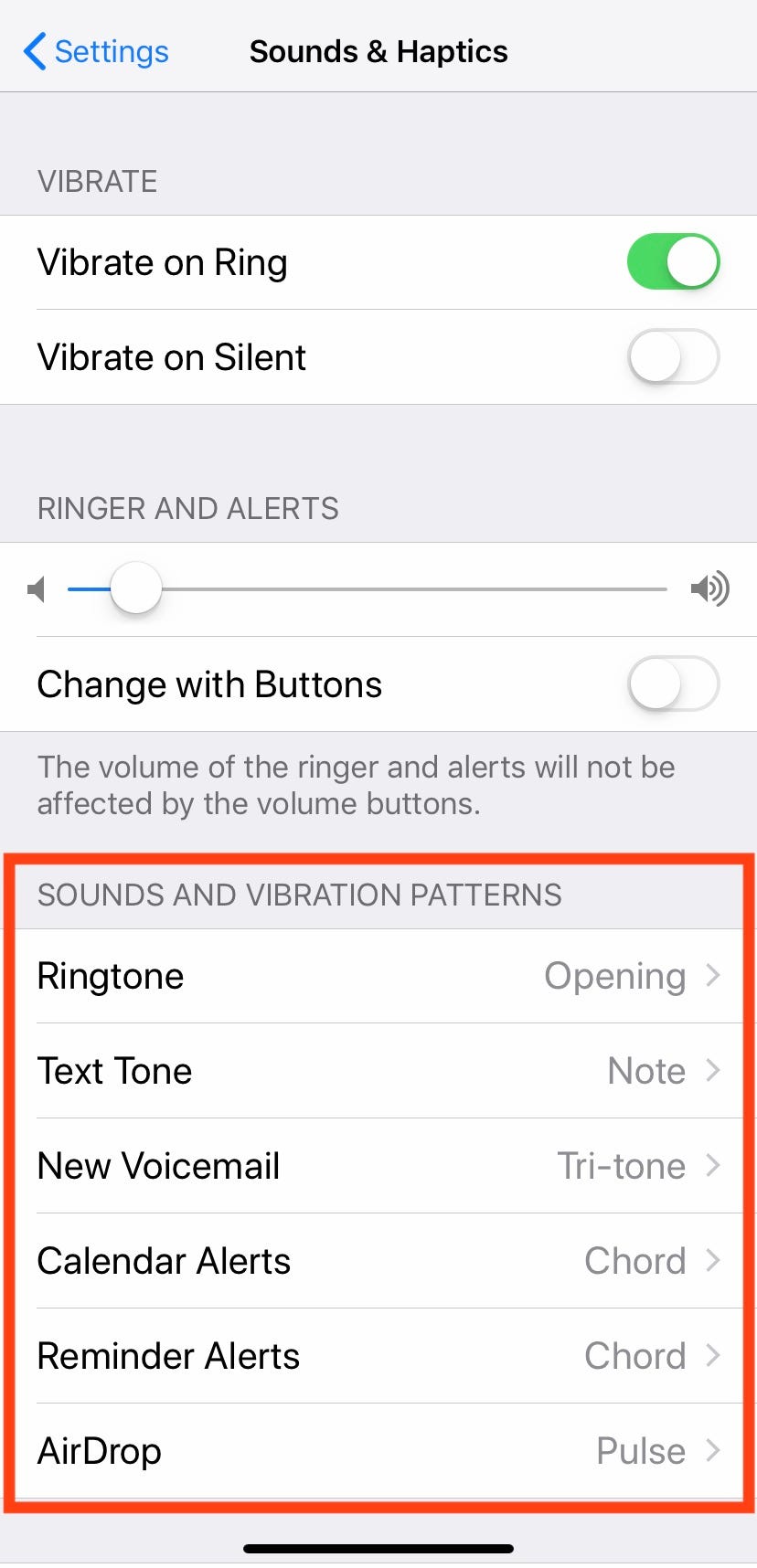Go back to Settings
Screen dimensions: 757x1568
[x=97, y=52]
